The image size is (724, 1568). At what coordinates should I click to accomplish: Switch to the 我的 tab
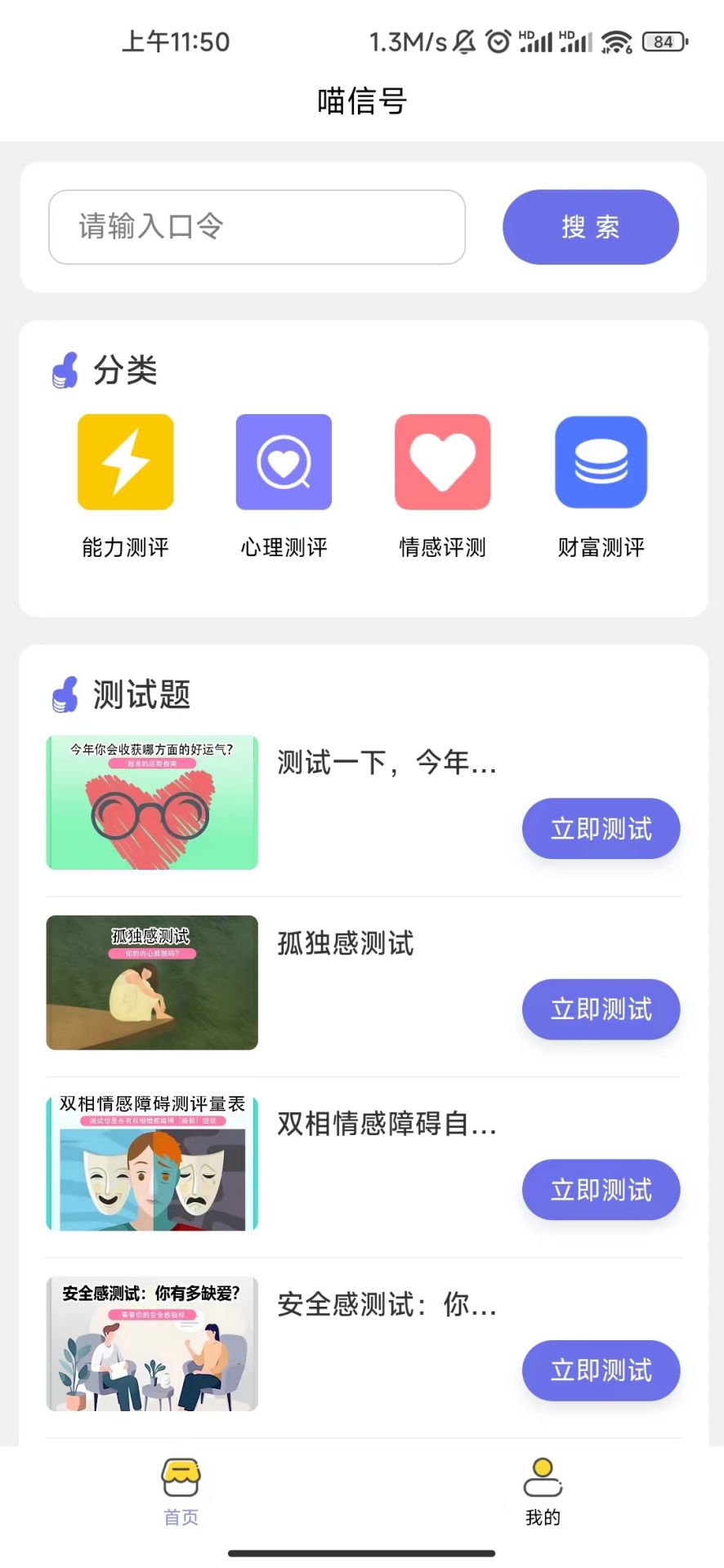coord(543,1492)
